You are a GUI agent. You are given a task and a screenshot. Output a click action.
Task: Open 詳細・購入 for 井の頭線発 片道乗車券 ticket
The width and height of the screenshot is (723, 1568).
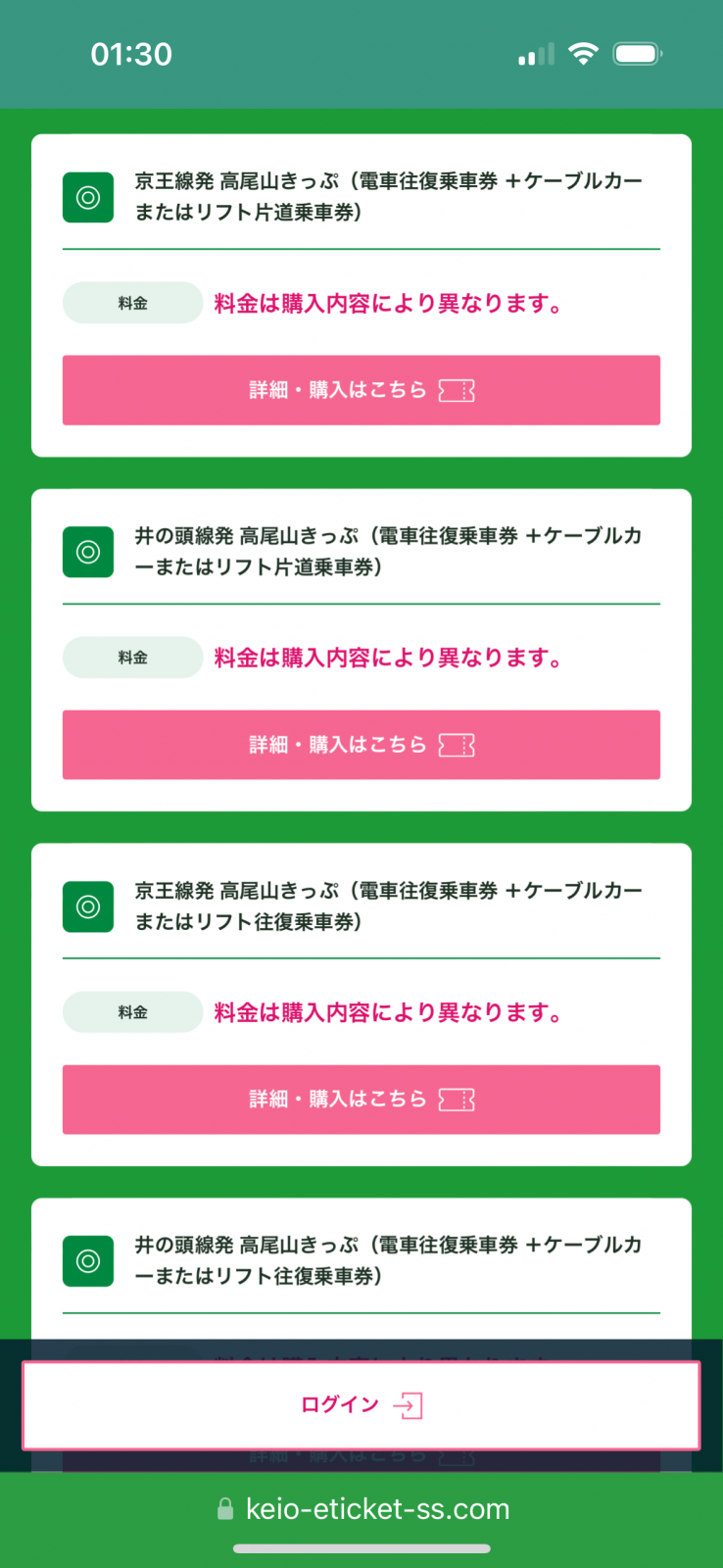coord(361,745)
